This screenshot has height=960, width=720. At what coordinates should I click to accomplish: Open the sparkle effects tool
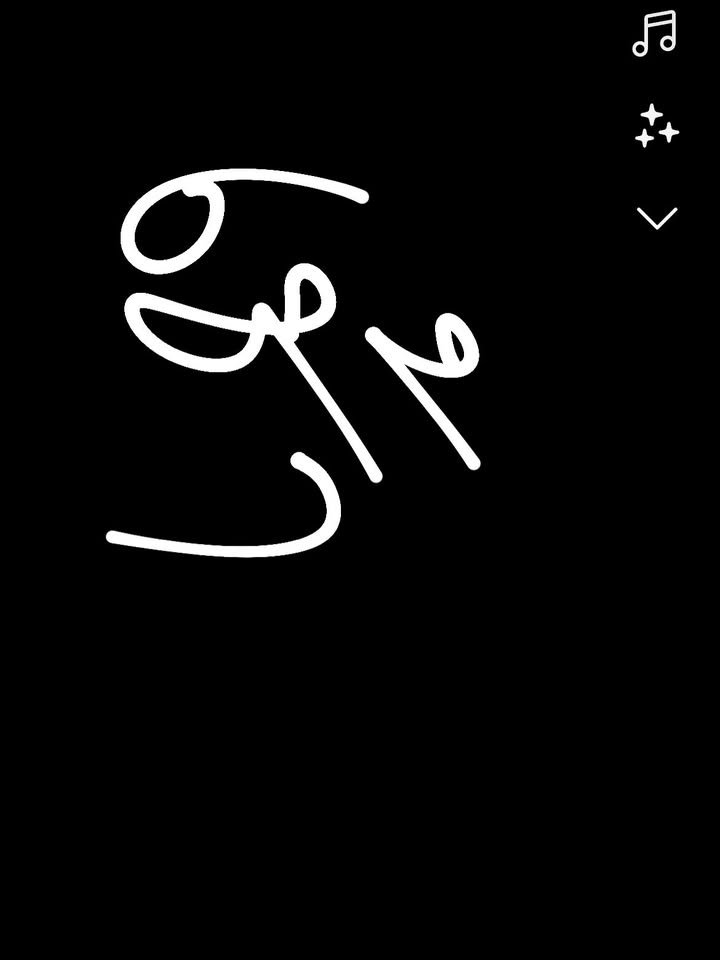click(656, 127)
